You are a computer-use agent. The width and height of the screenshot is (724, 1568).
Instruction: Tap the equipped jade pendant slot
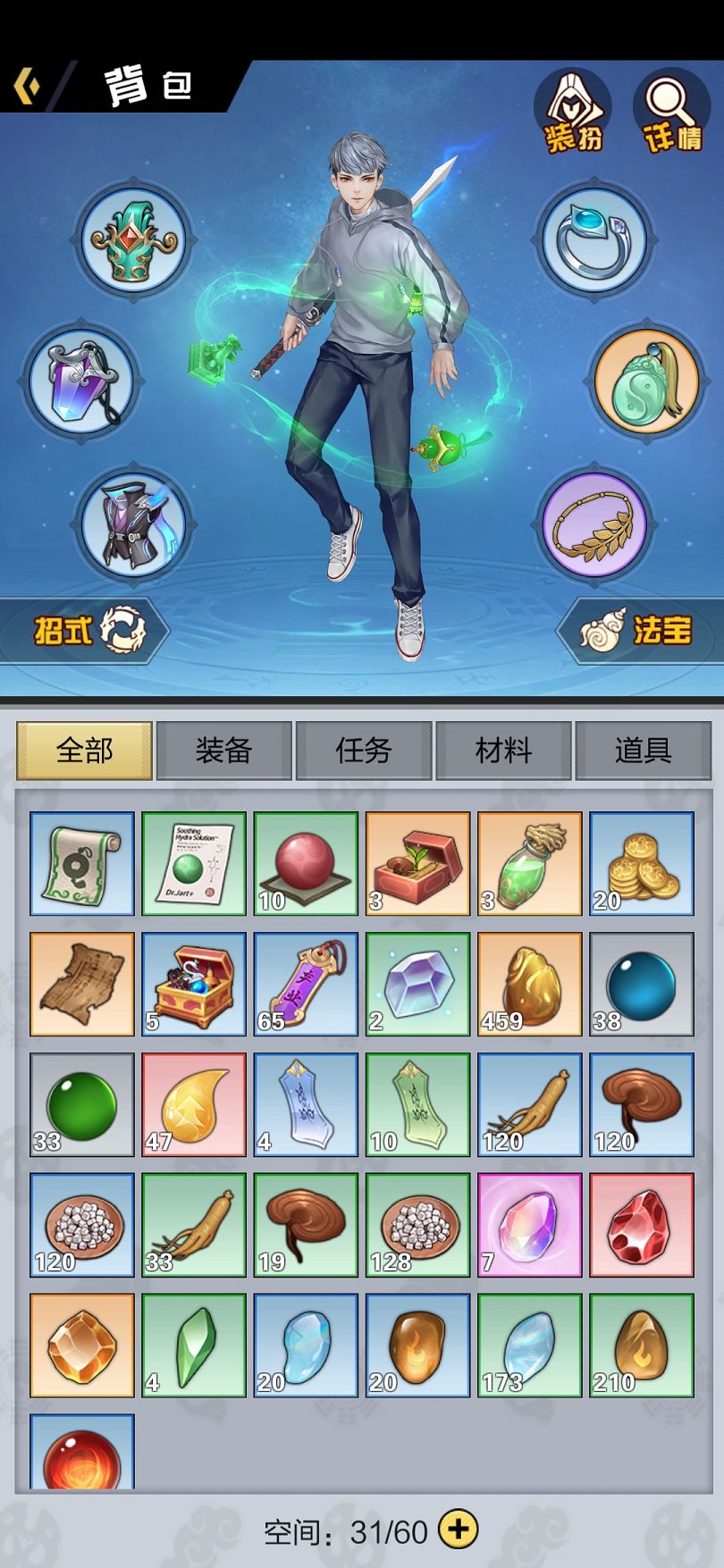pyautogui.click(x=645, y=382)
